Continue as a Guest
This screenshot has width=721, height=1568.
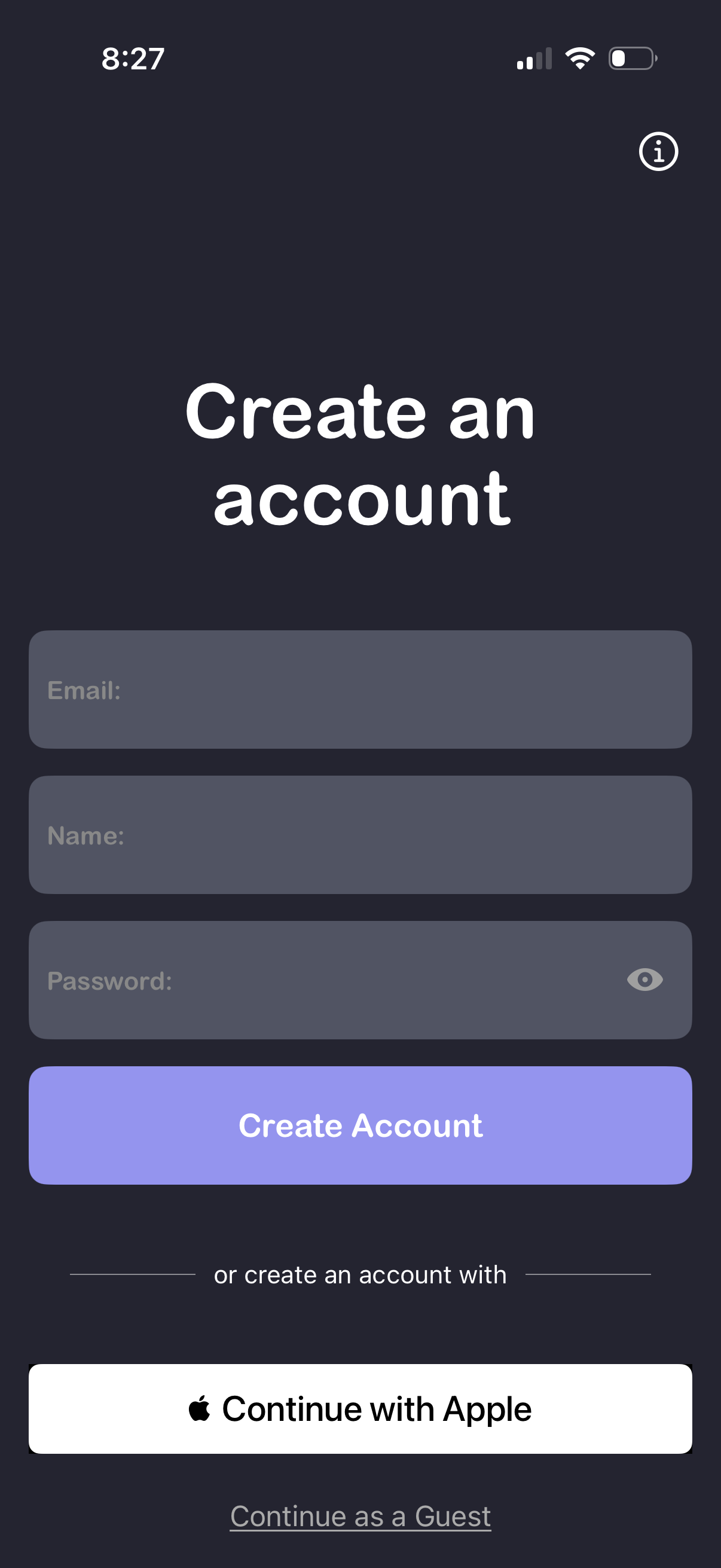pos(360,1516)
